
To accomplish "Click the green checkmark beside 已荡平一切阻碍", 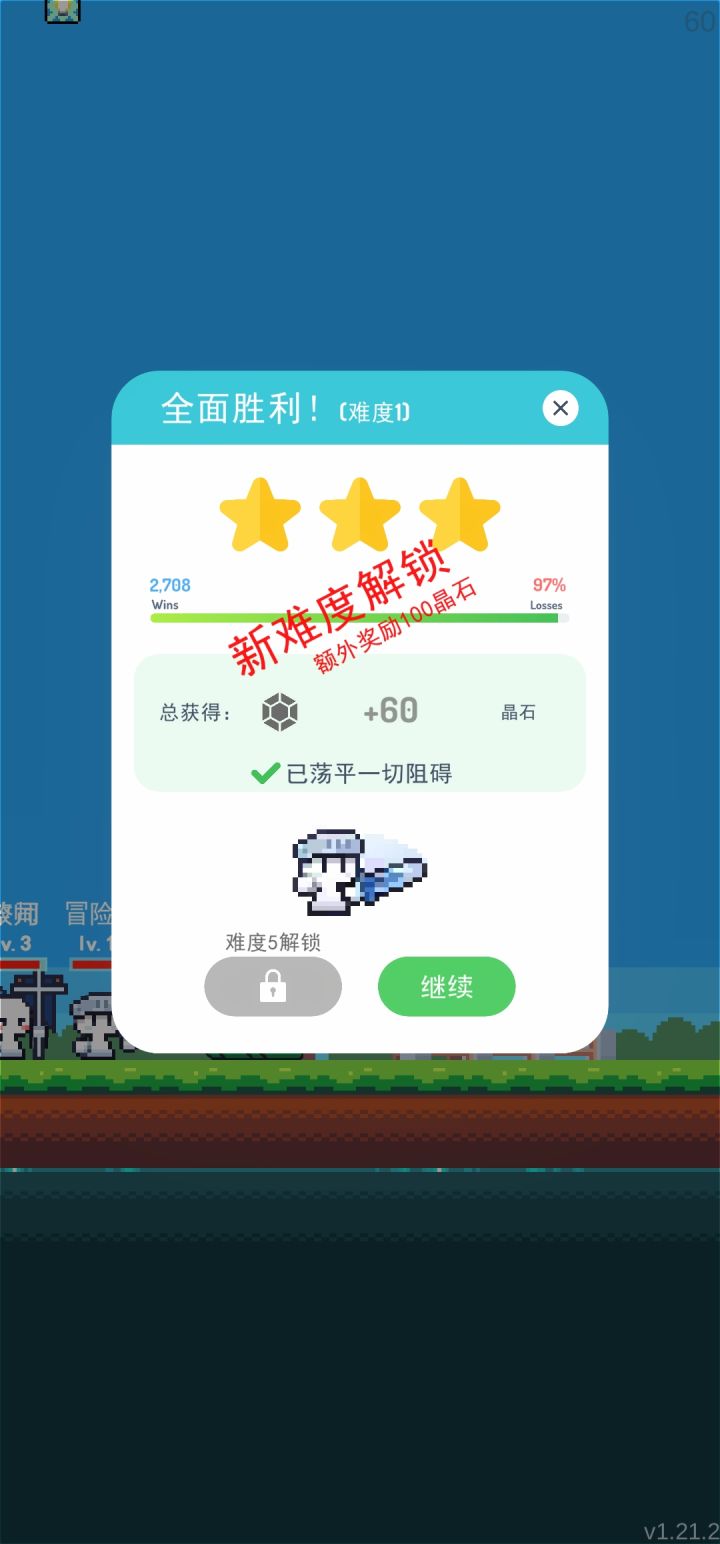I will tap(265, 771).
